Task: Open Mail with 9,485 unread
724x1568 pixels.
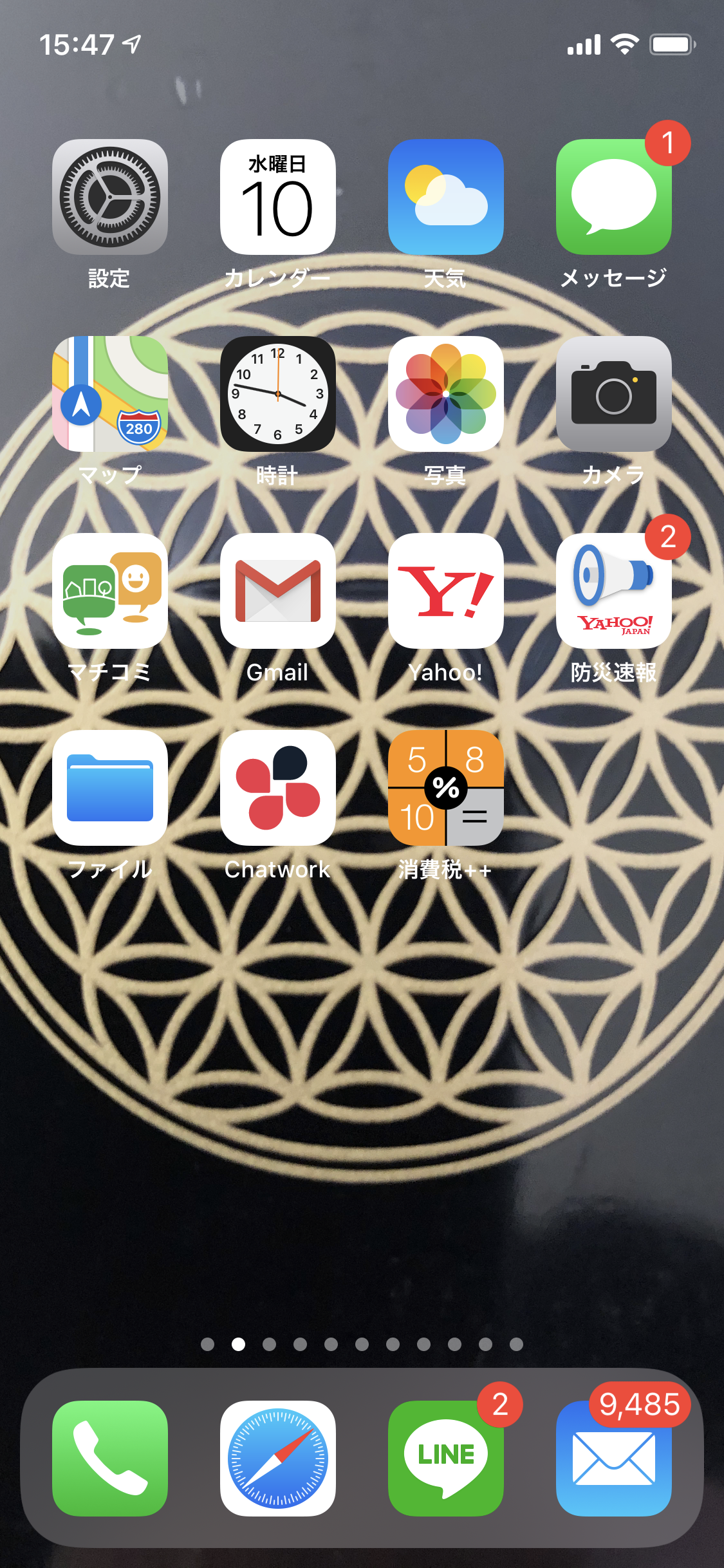Action: (614, 1459)
